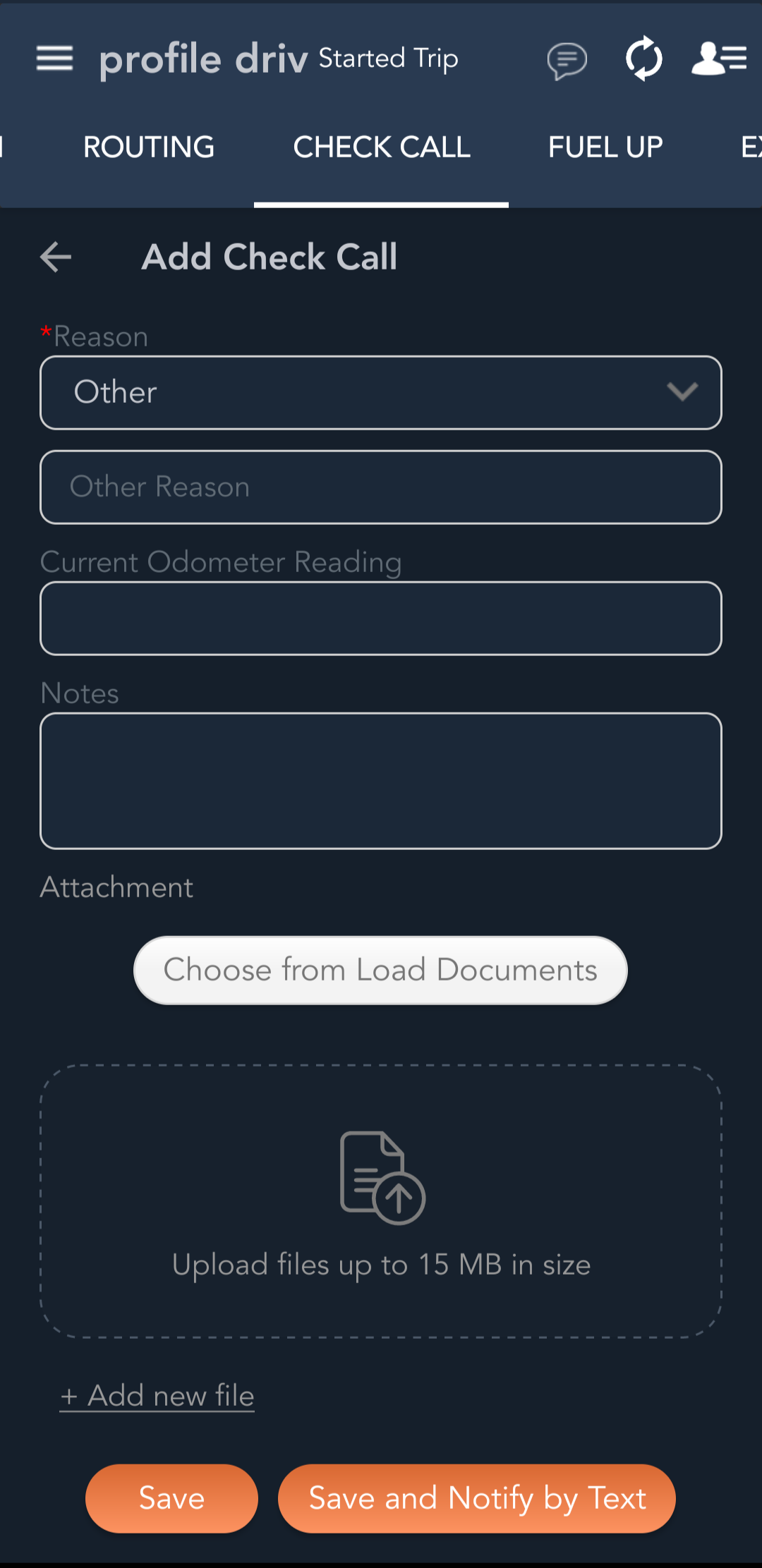This screenshot has width=762, height=1568.
Task: Click the Add new file link
Action: point(157,1395)
